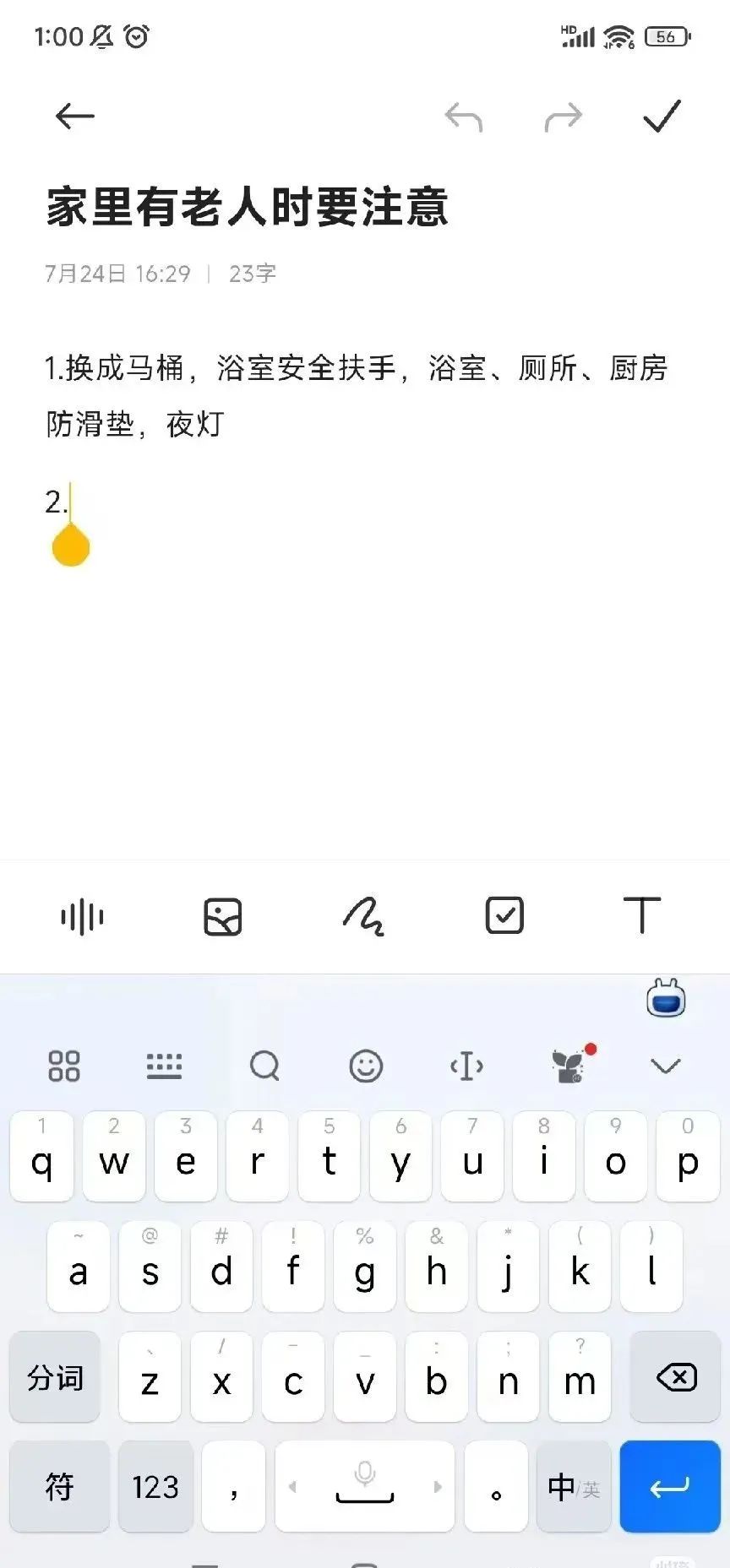This screenshot has height=1568, width=730.
Task: Switch the keyboard layout
Action: 164,1066
